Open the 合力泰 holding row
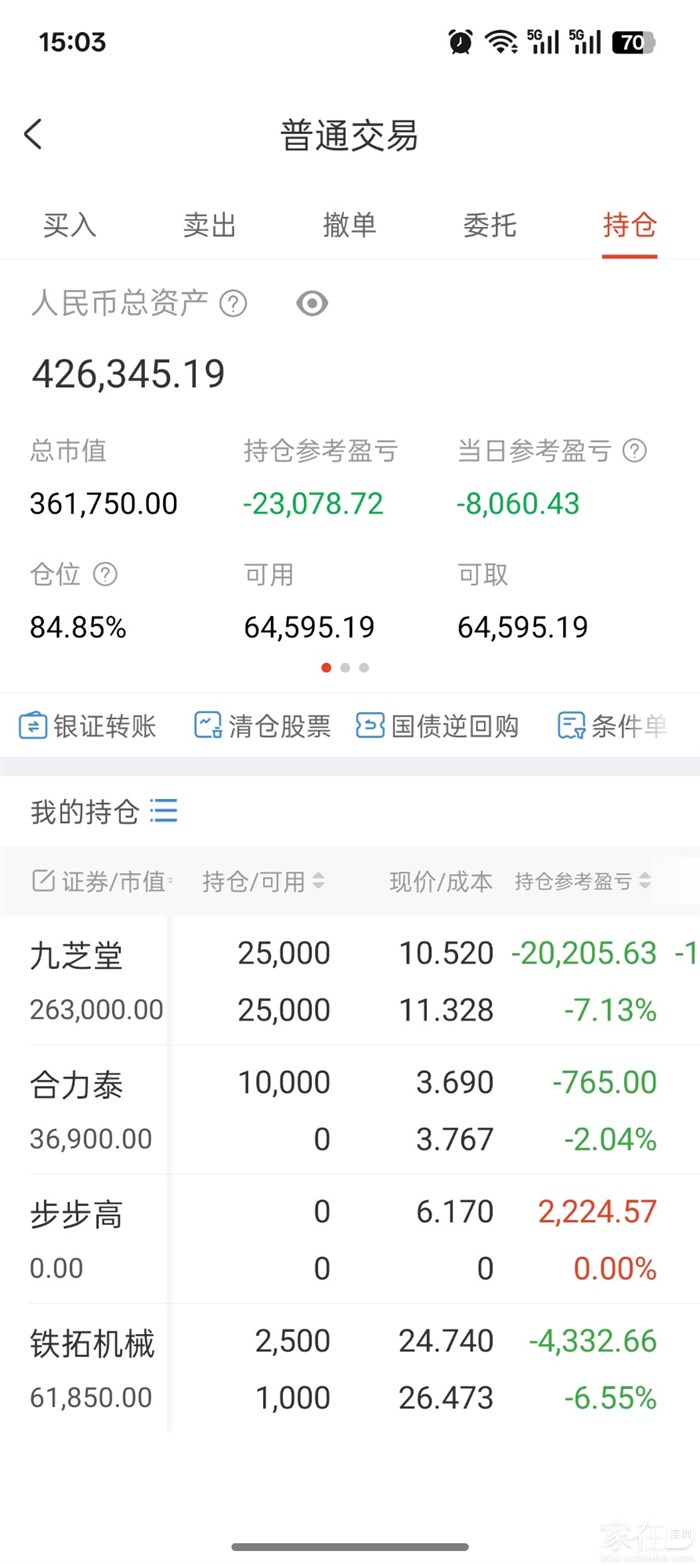Image resolution: width=700 pixels, height=1565 pixels. [350, 1110]
